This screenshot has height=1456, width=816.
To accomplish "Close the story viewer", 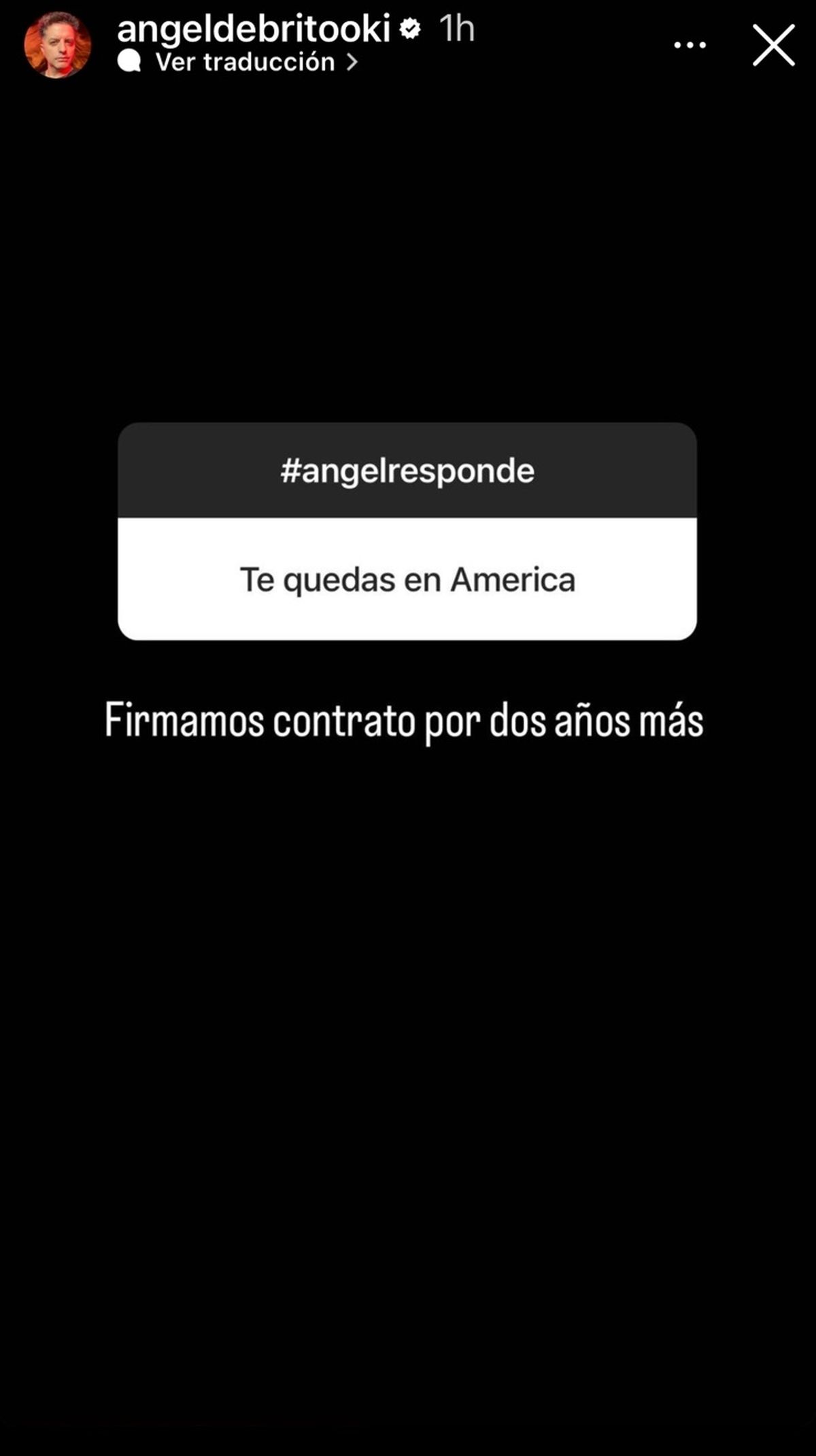I will click(773, 46).
